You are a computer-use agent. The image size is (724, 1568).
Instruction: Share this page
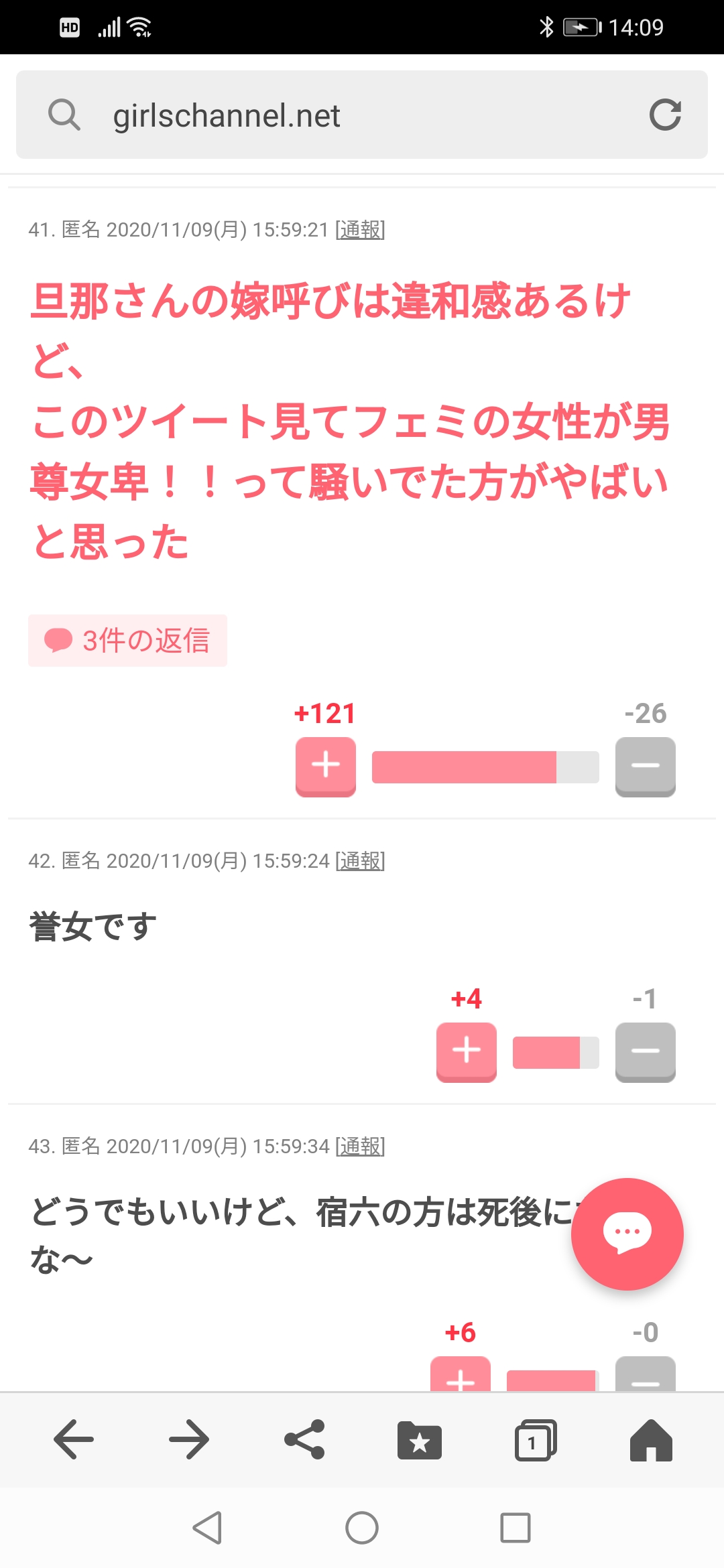304,1439
